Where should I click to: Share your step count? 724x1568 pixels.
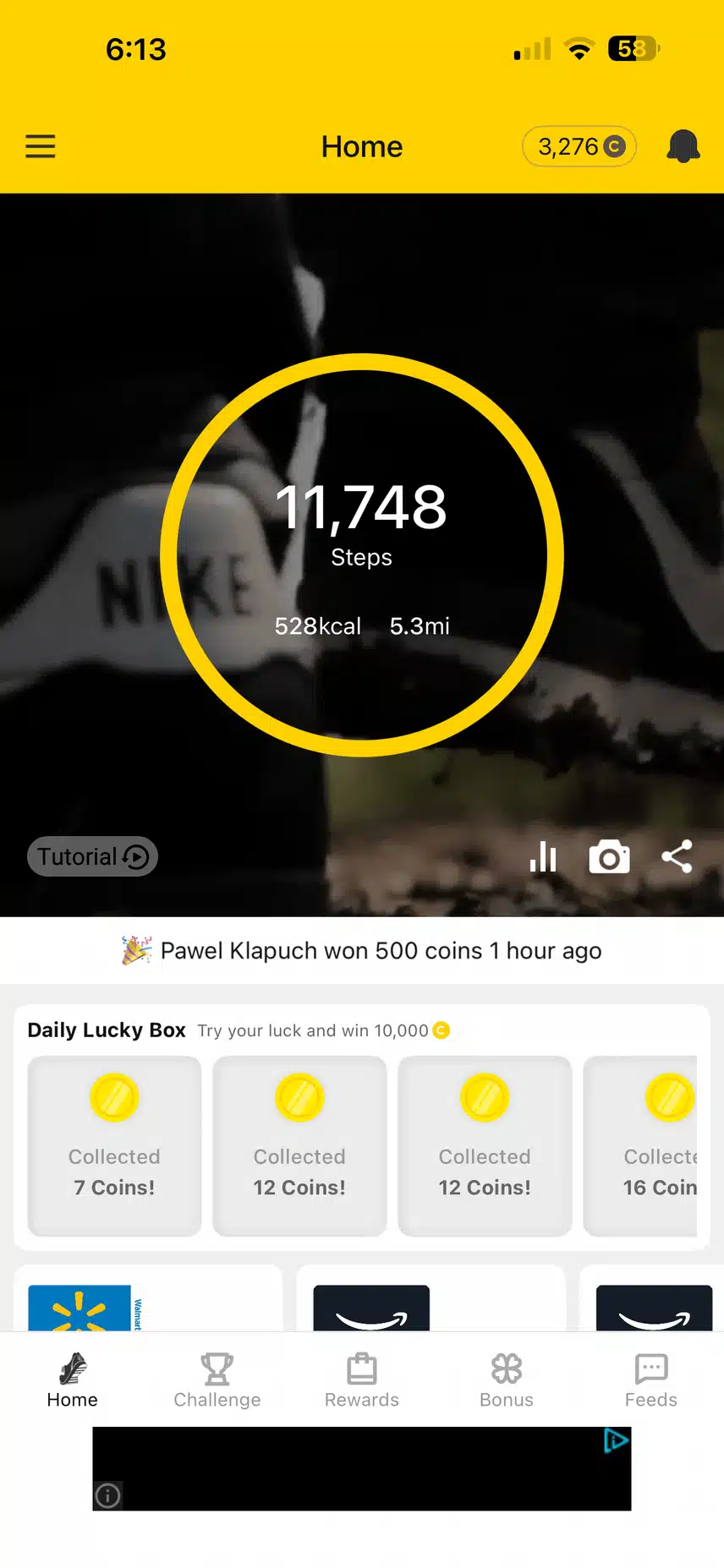(x=677, y=856)
